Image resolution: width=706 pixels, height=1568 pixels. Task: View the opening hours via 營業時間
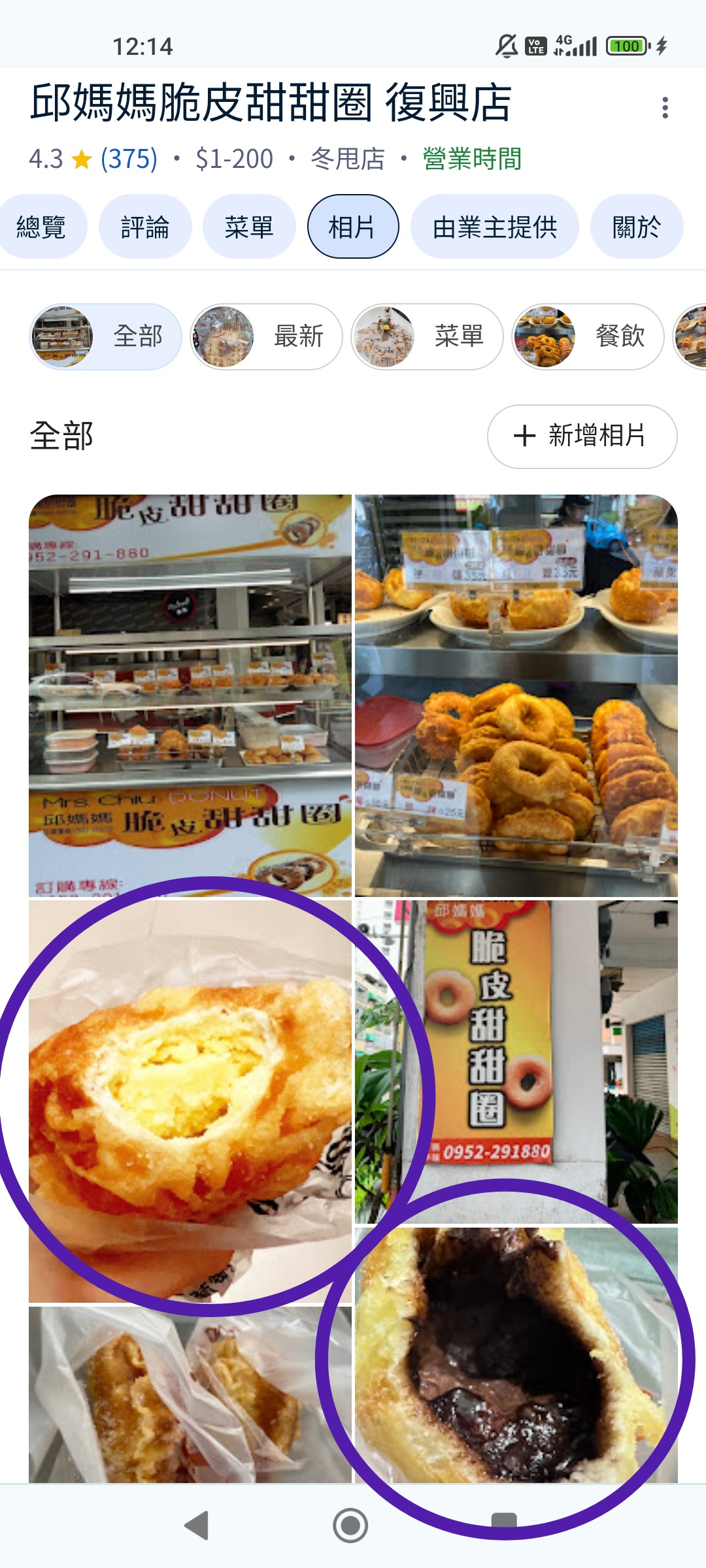click(x=472, y=159)
